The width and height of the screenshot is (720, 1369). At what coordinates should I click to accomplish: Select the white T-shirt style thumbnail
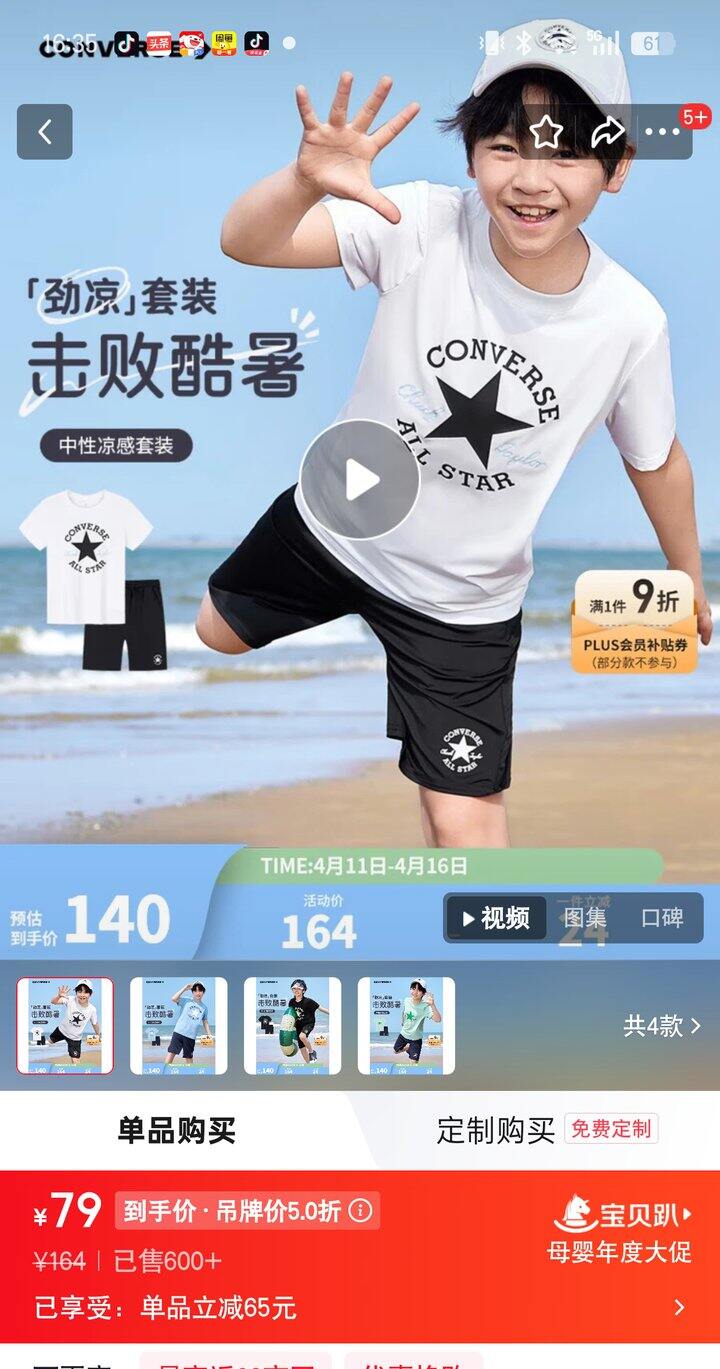65,1025
